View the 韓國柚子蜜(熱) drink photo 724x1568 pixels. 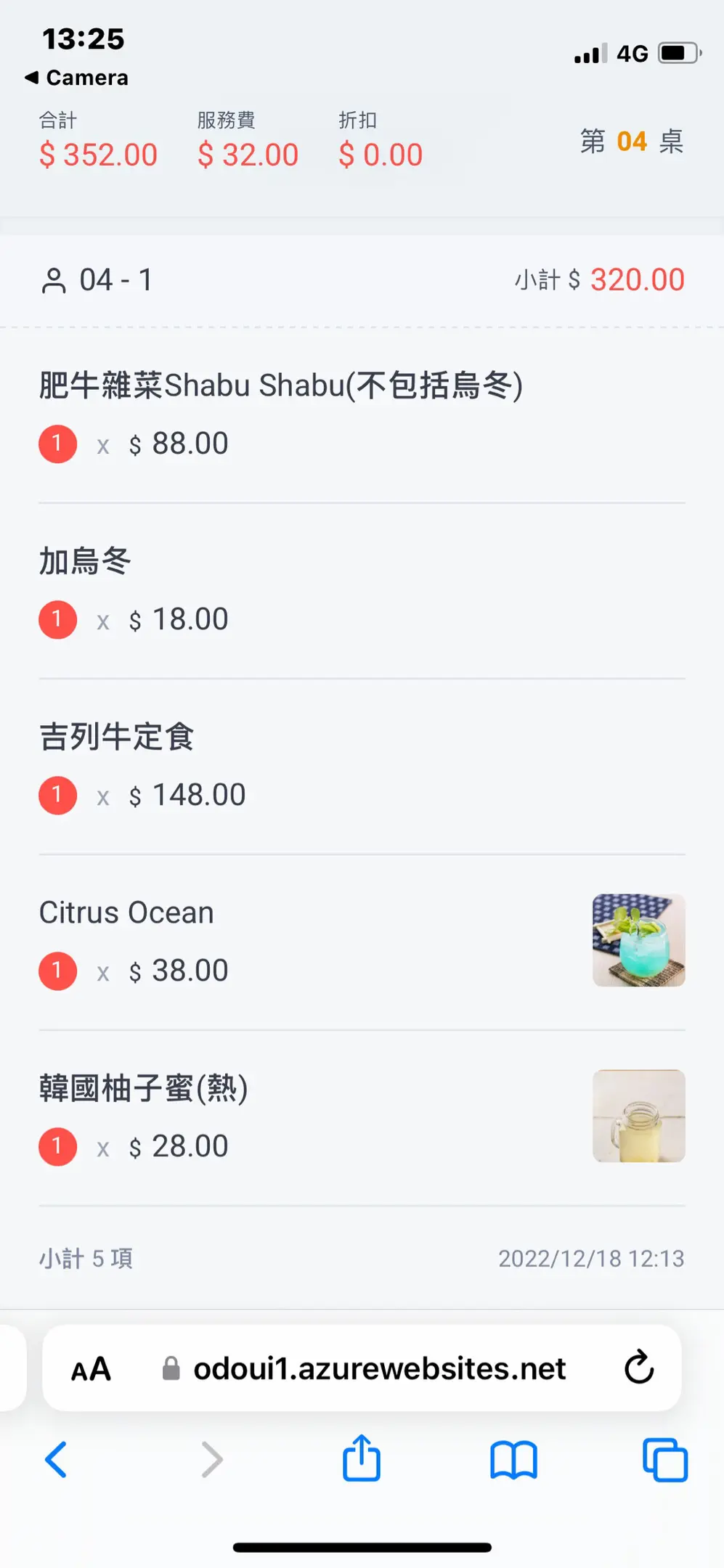point(638,1116)
